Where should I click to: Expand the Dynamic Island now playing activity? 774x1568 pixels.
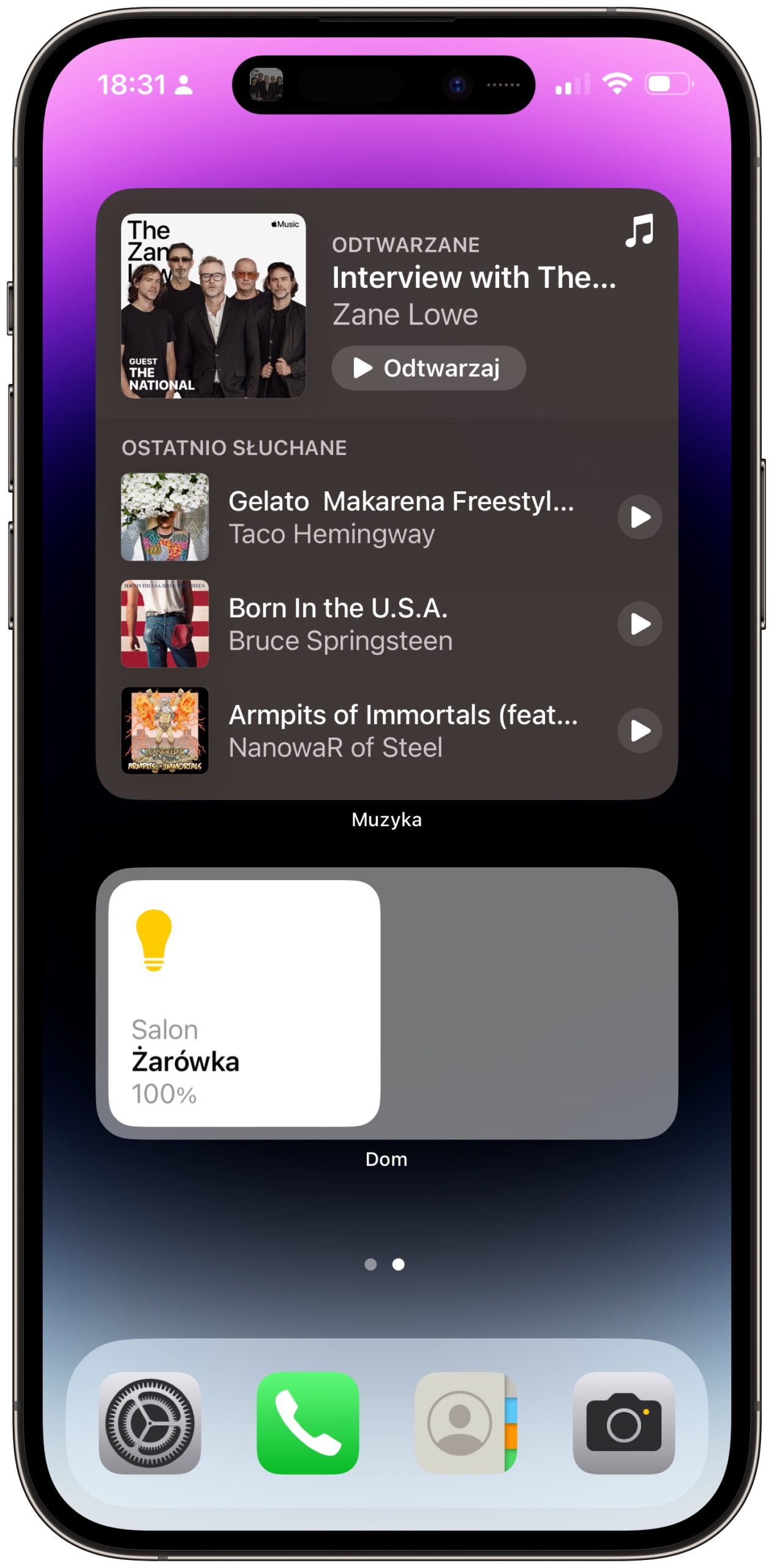tap(383, 85)
